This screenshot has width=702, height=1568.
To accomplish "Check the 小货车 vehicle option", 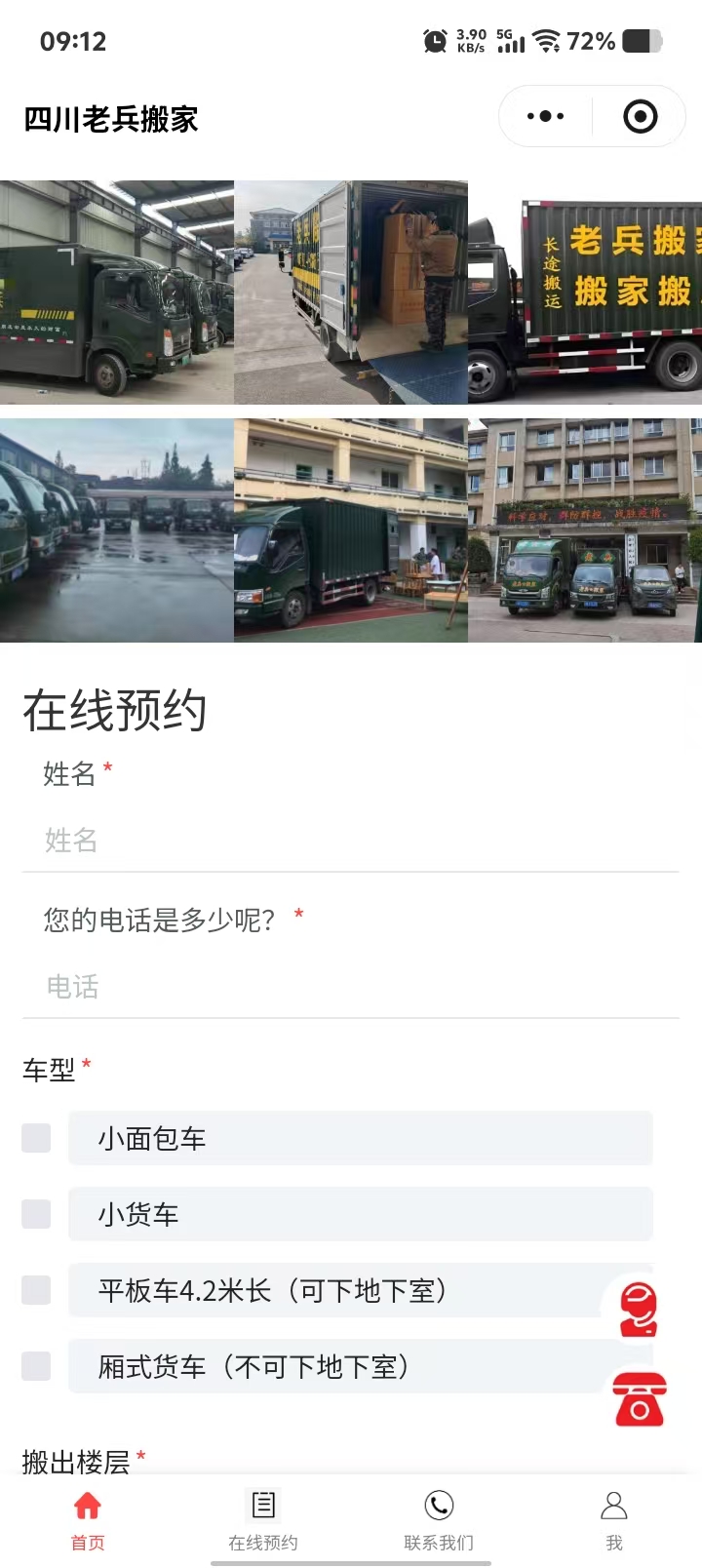I will [36, 1214].
